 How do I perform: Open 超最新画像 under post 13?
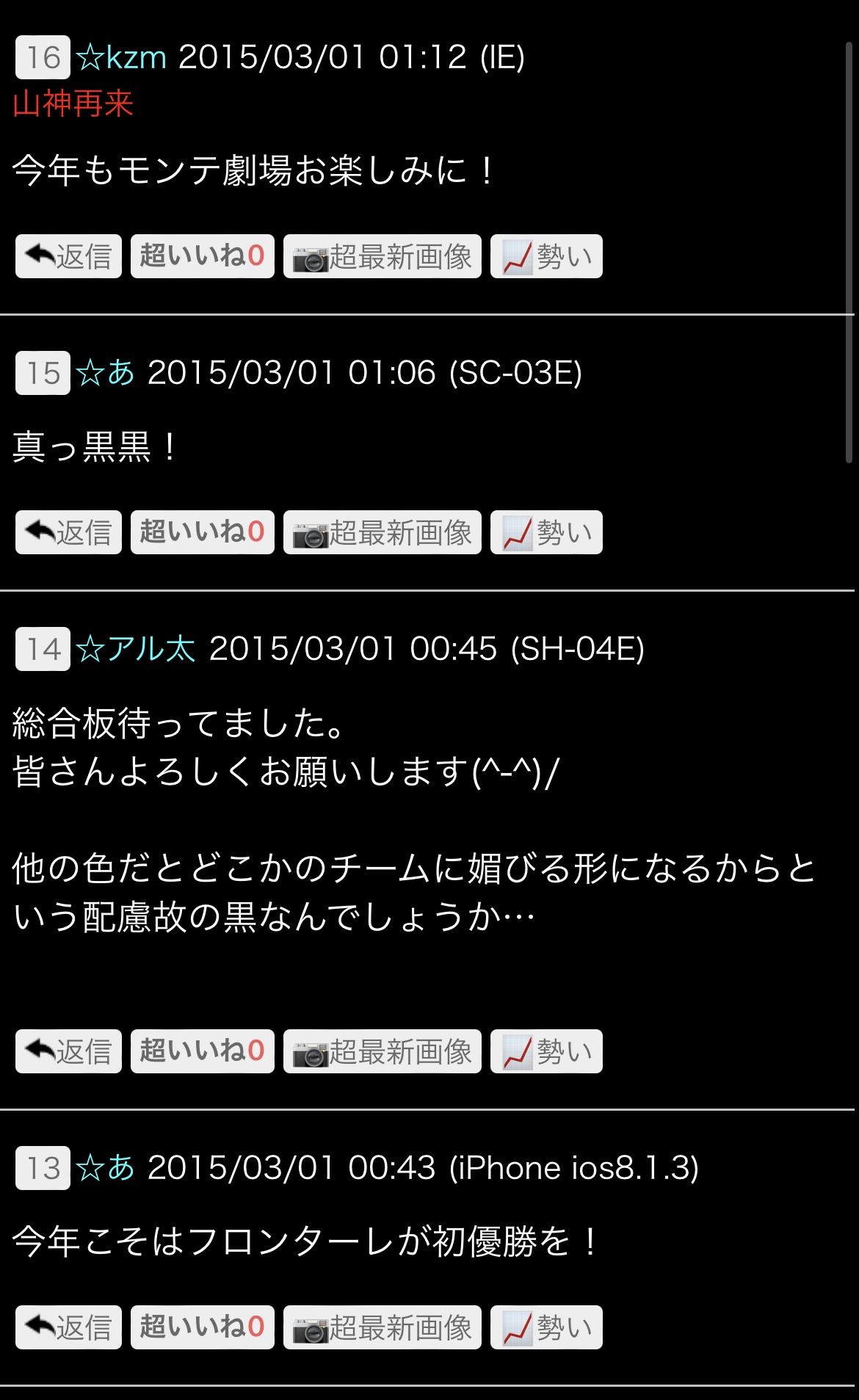382,1327
